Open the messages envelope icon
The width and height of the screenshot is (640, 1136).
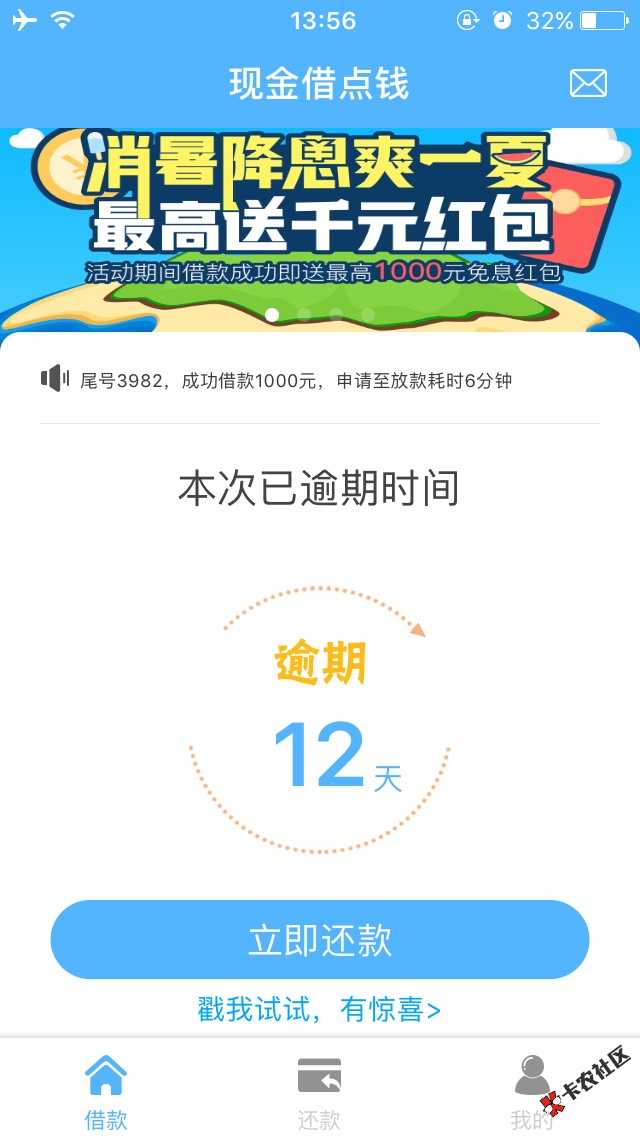[x=588, y=83]
